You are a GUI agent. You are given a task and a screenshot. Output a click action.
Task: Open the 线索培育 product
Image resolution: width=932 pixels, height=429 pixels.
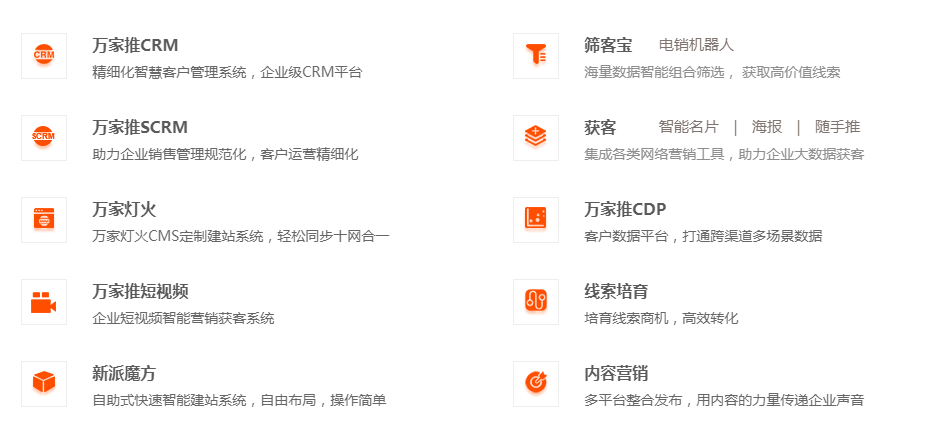[x=616, y=292]
